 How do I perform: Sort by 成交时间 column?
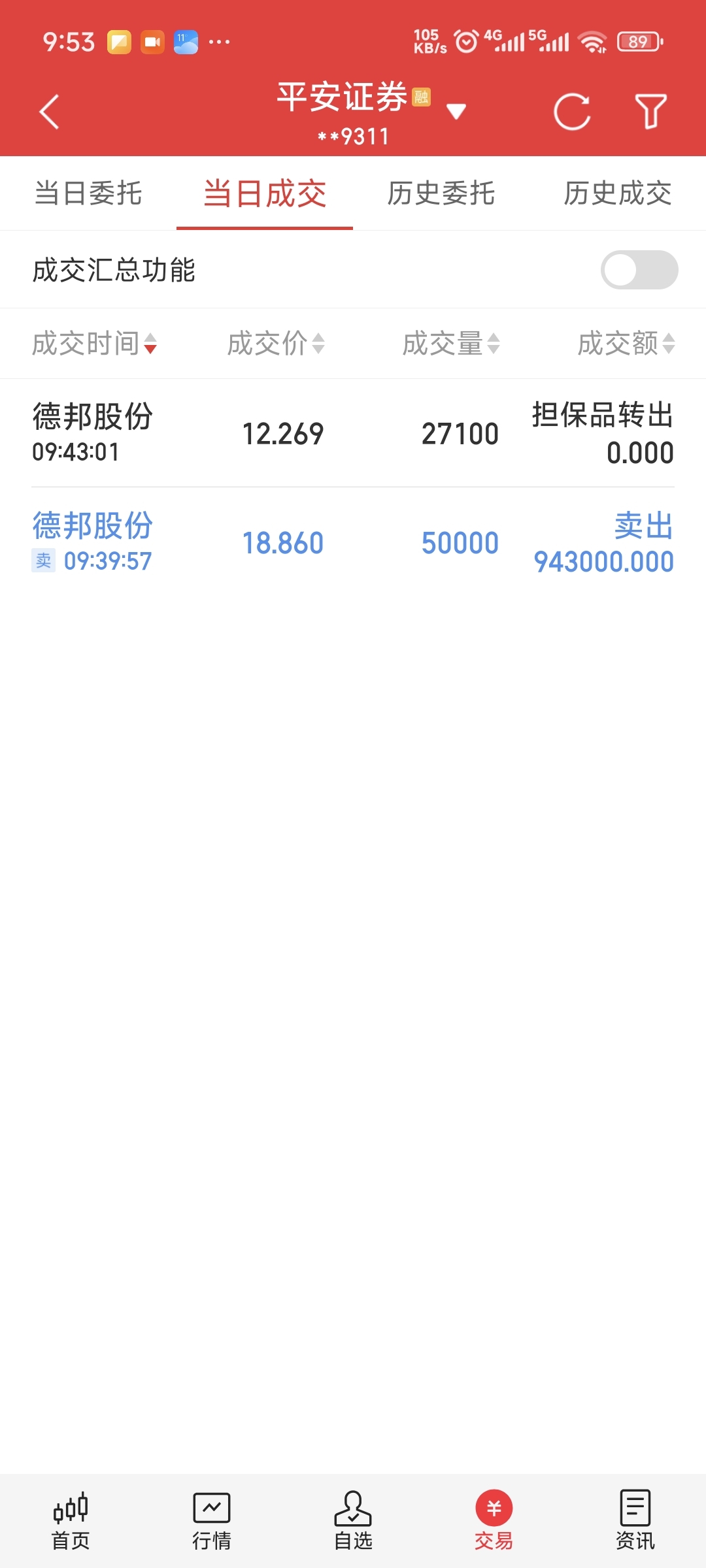[x=95, y=343]
